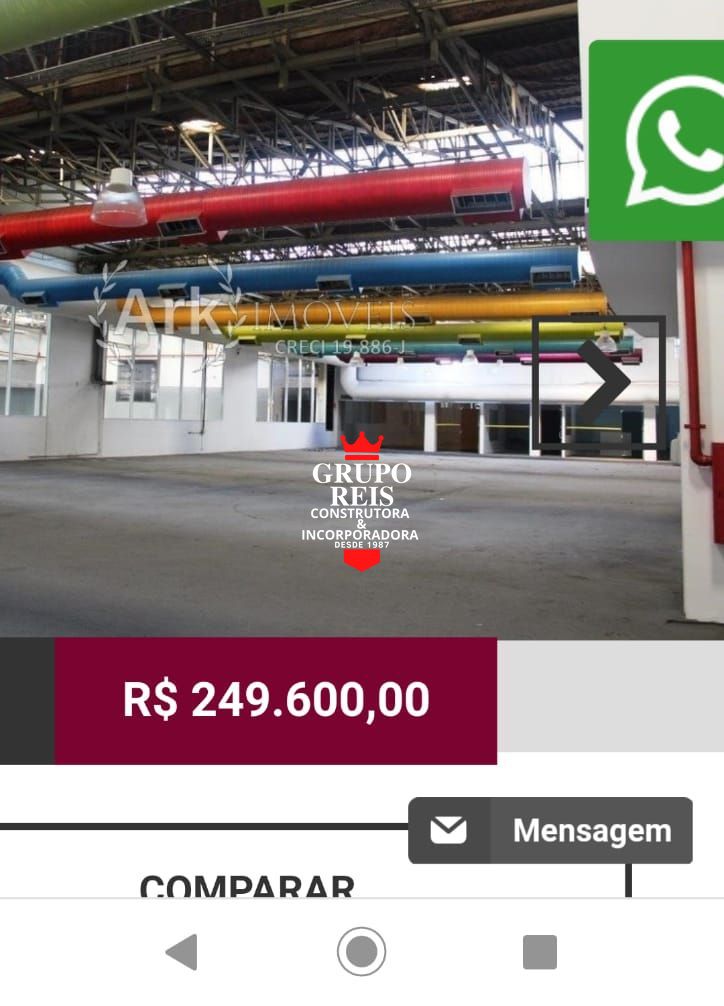Return to the home screen
The image size is (724, 1006).
point(361,952)
